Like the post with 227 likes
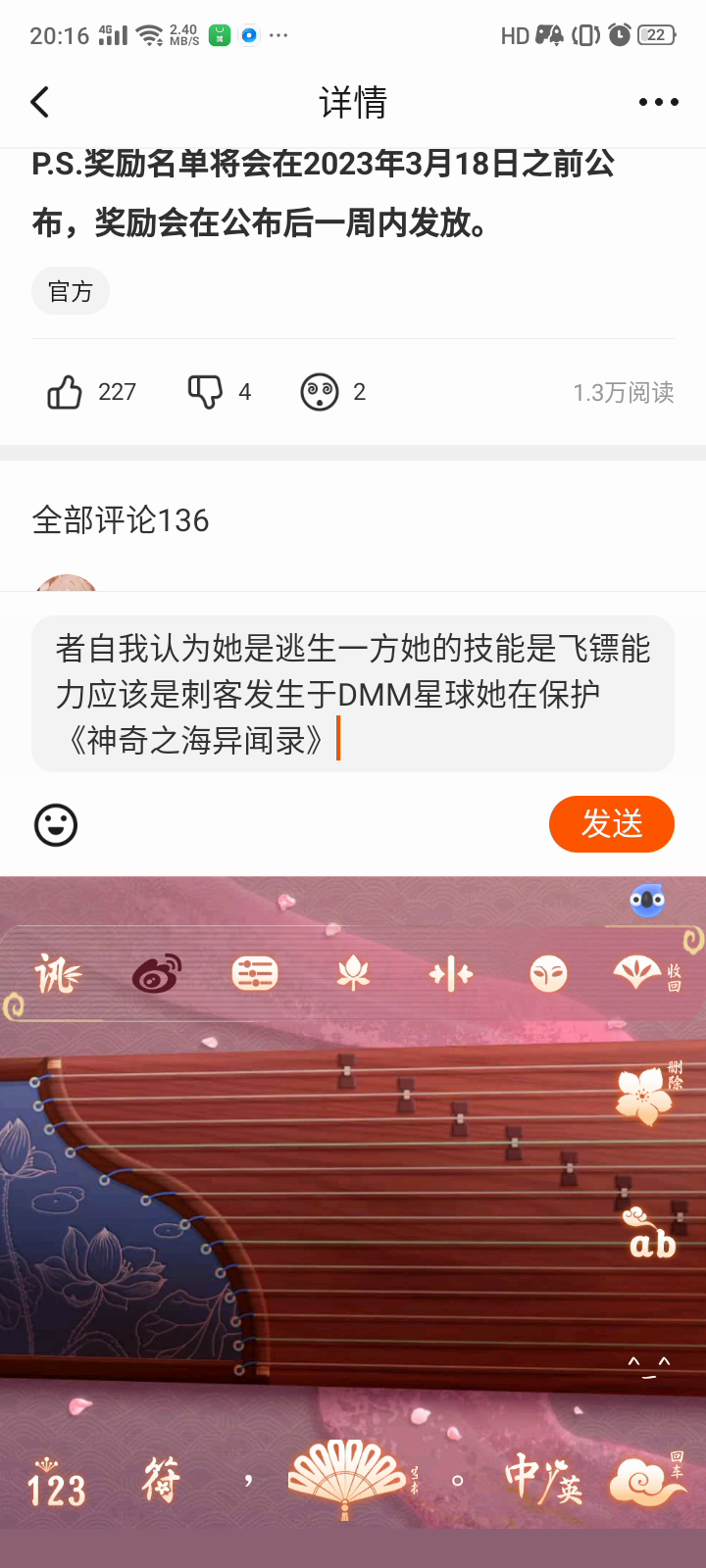This screenshot has height=1568, width=706. pos(66,392)
